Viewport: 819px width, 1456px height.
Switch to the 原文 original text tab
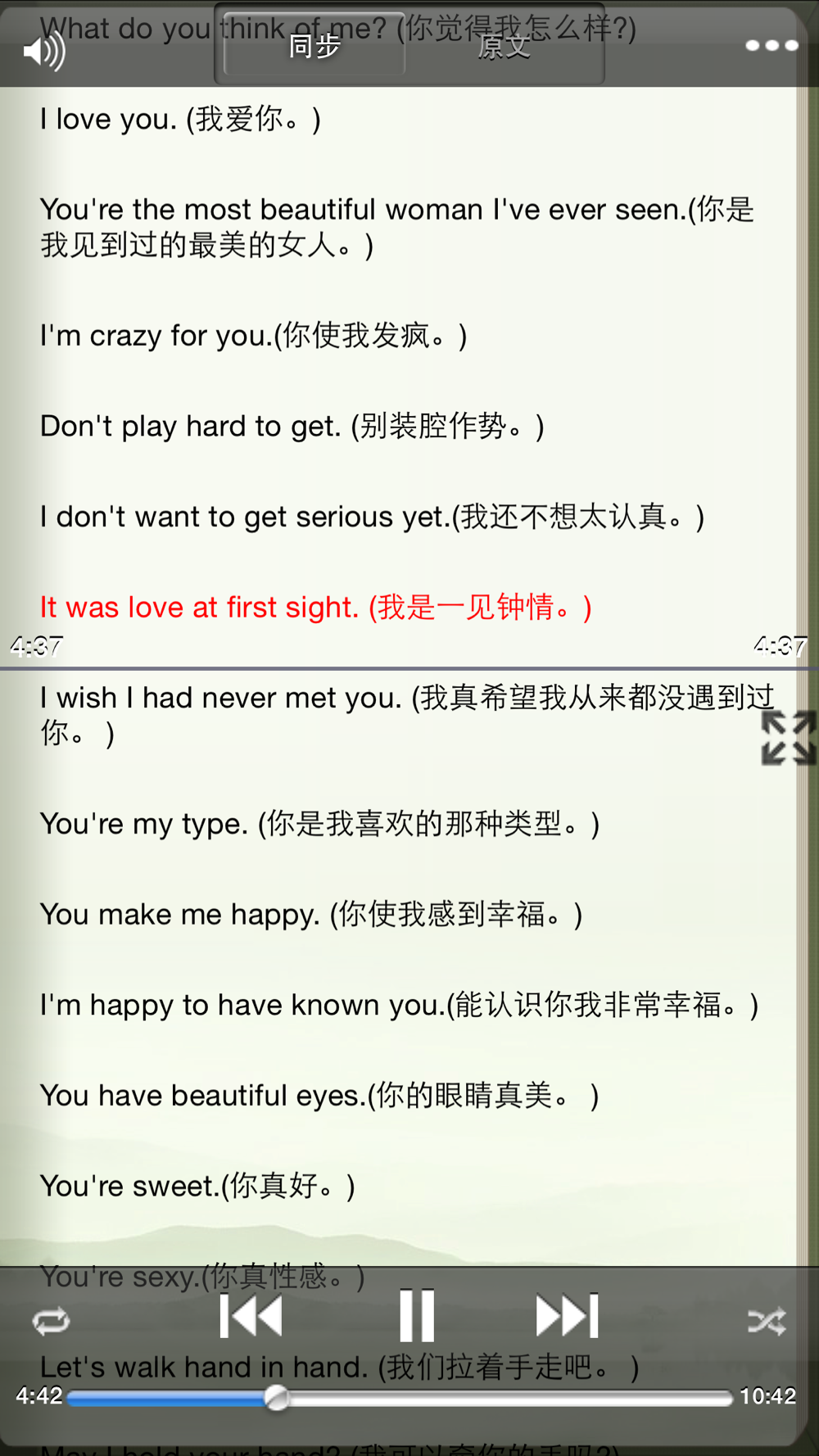click(504, 46)
